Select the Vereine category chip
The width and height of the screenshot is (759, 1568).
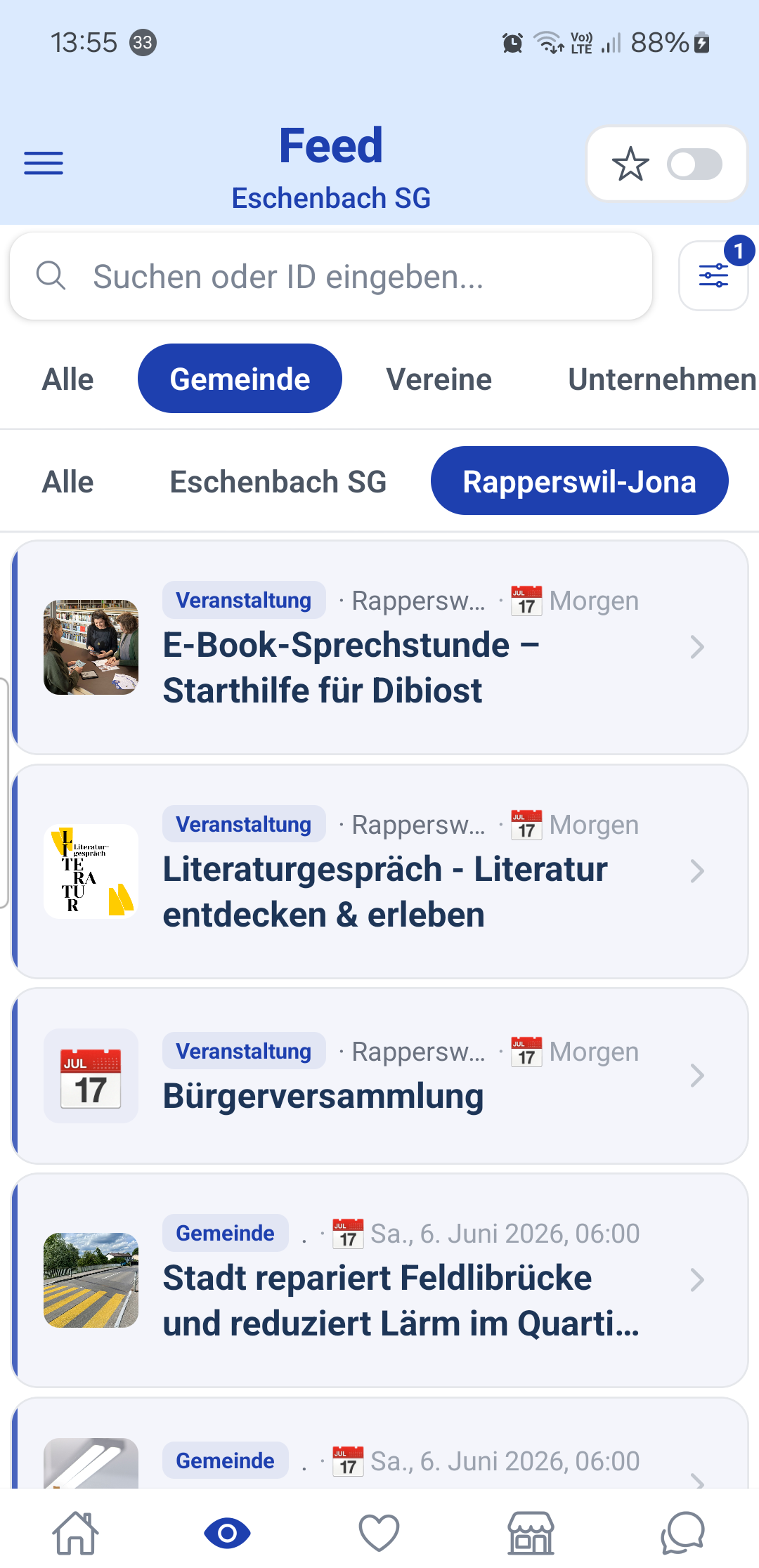439,379
